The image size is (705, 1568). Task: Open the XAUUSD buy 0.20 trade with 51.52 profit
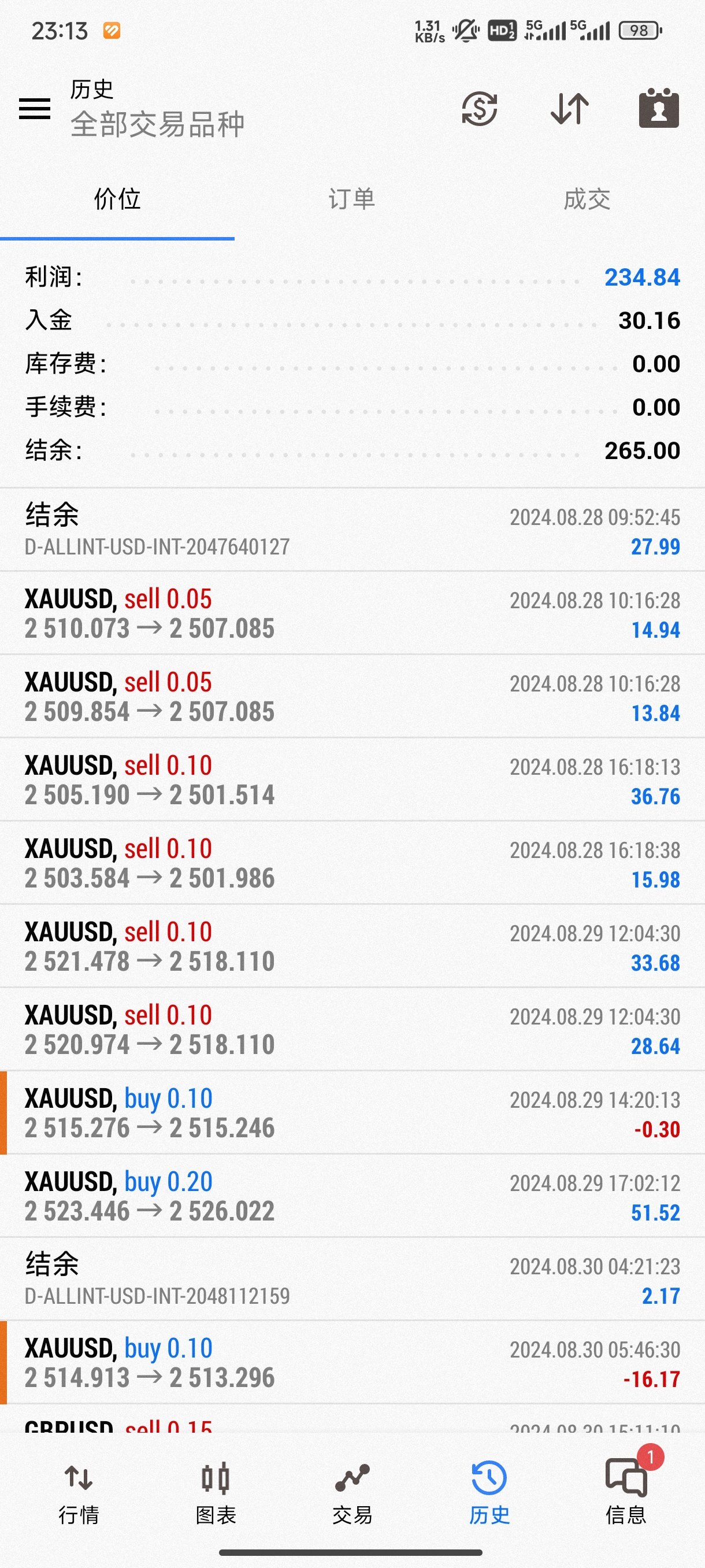point(352,1196)
